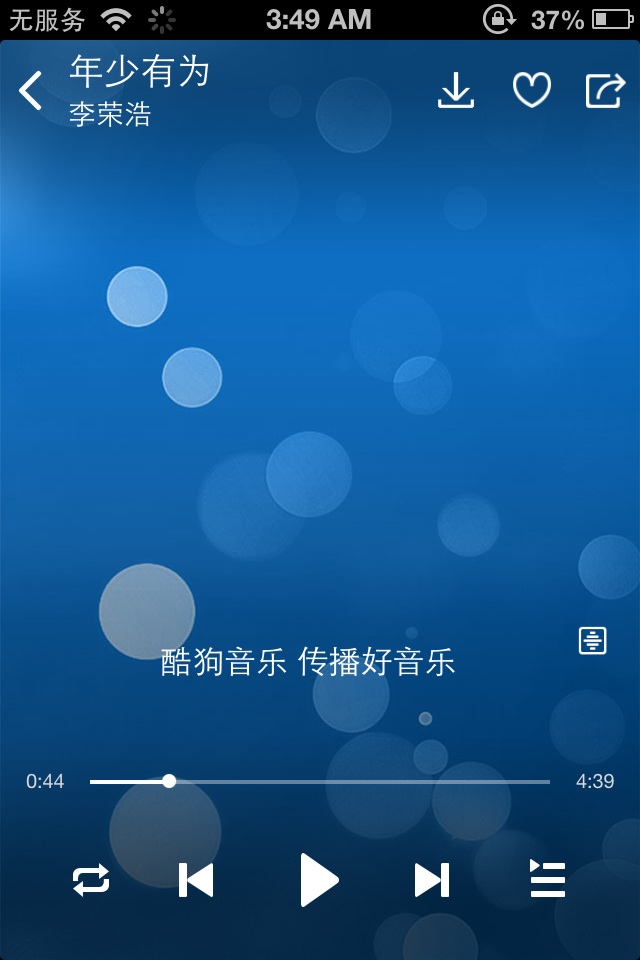640x960 pixels.
Task: Like this song with the heart icon
Action: pyautogui.click(x=532, y=91)
